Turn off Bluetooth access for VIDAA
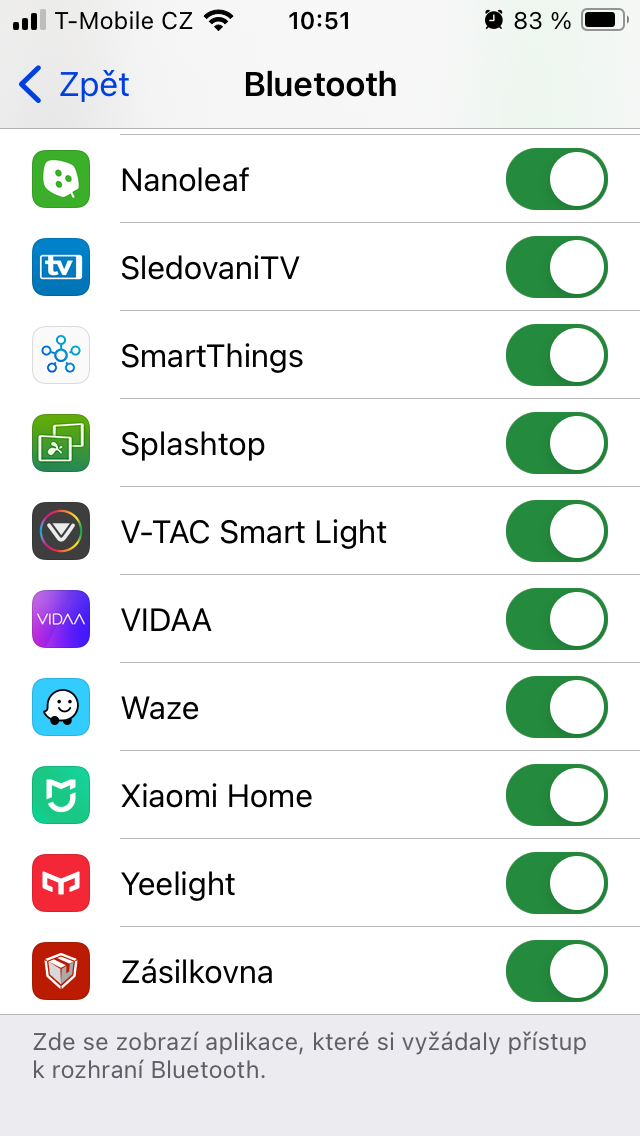 coord(557,620)
